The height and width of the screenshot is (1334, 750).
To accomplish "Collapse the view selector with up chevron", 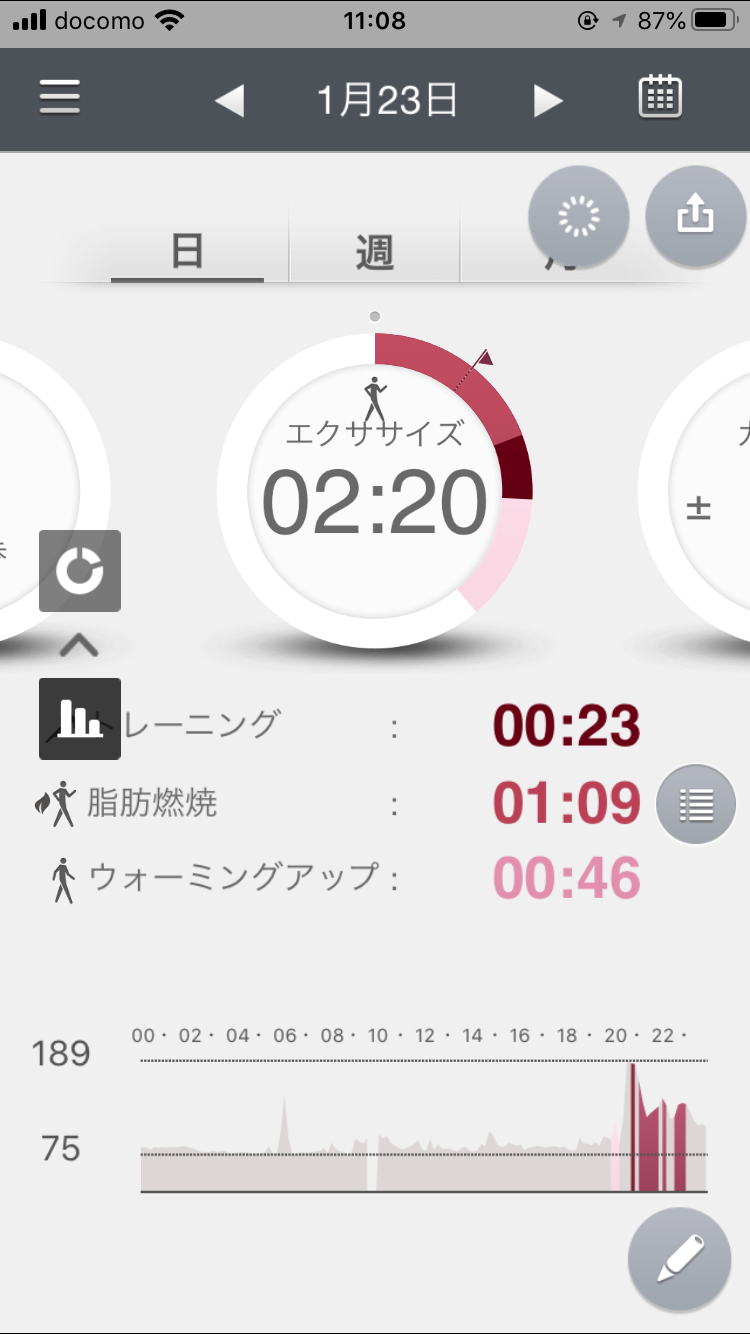I will pos(79,646).
